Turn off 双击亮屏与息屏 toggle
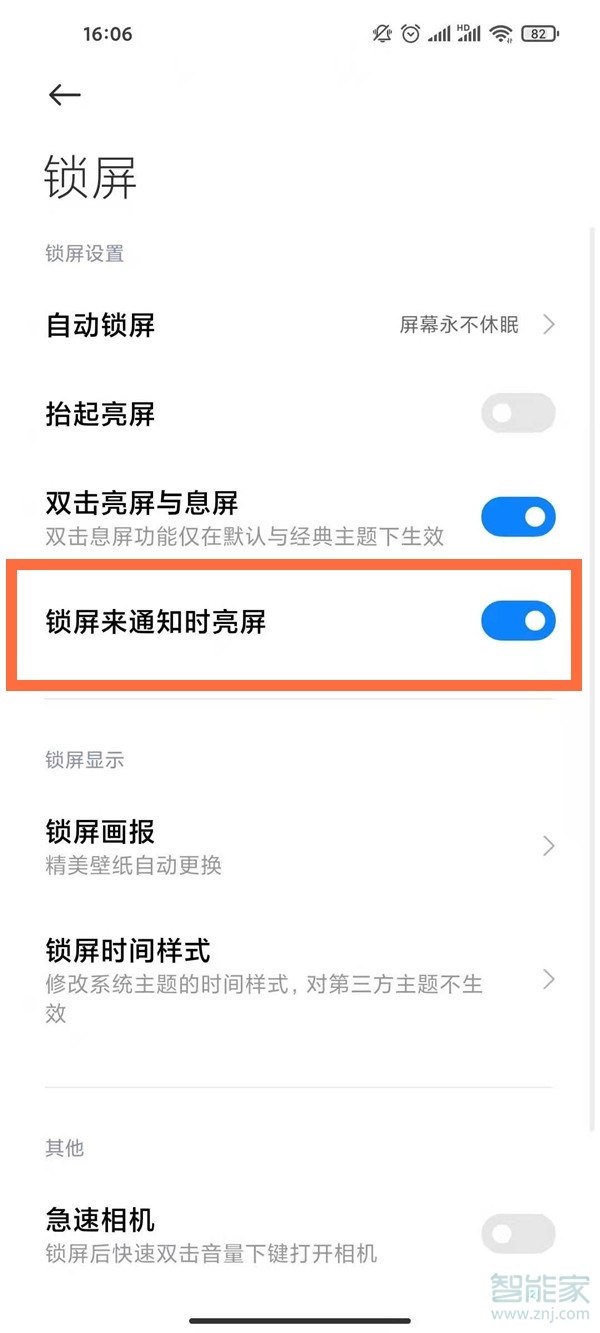This screenshot has width=600, height=1333. click(x=517, y=517)
